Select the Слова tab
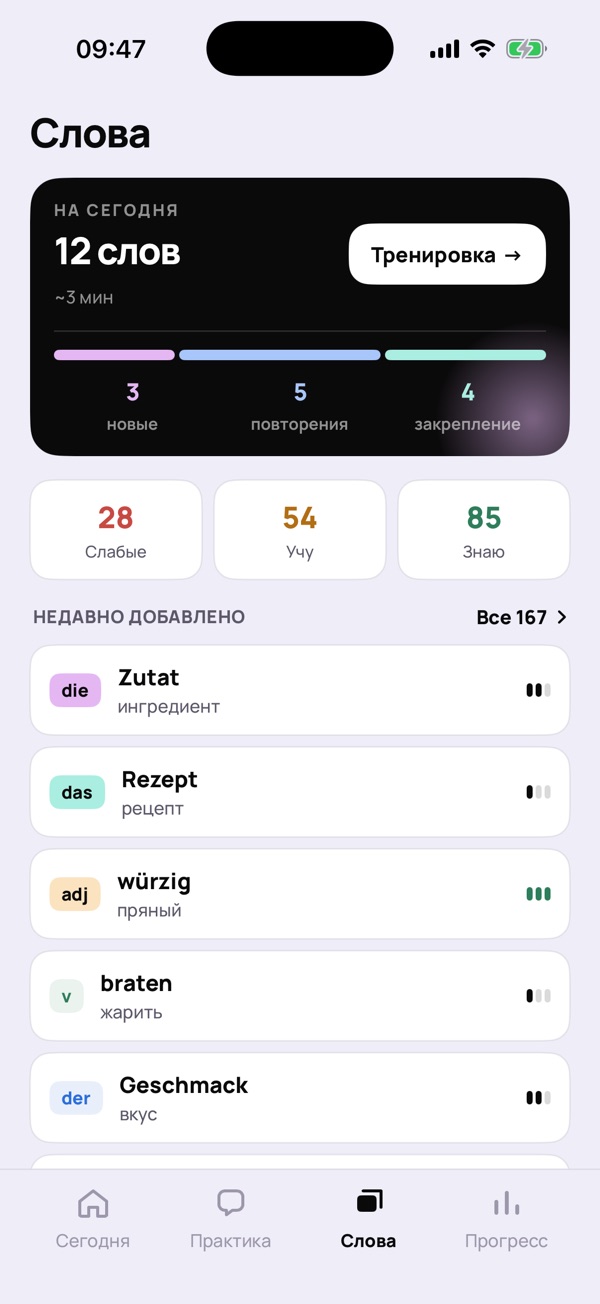The height and width of the screenshot is (1304, 600). 369,1220
